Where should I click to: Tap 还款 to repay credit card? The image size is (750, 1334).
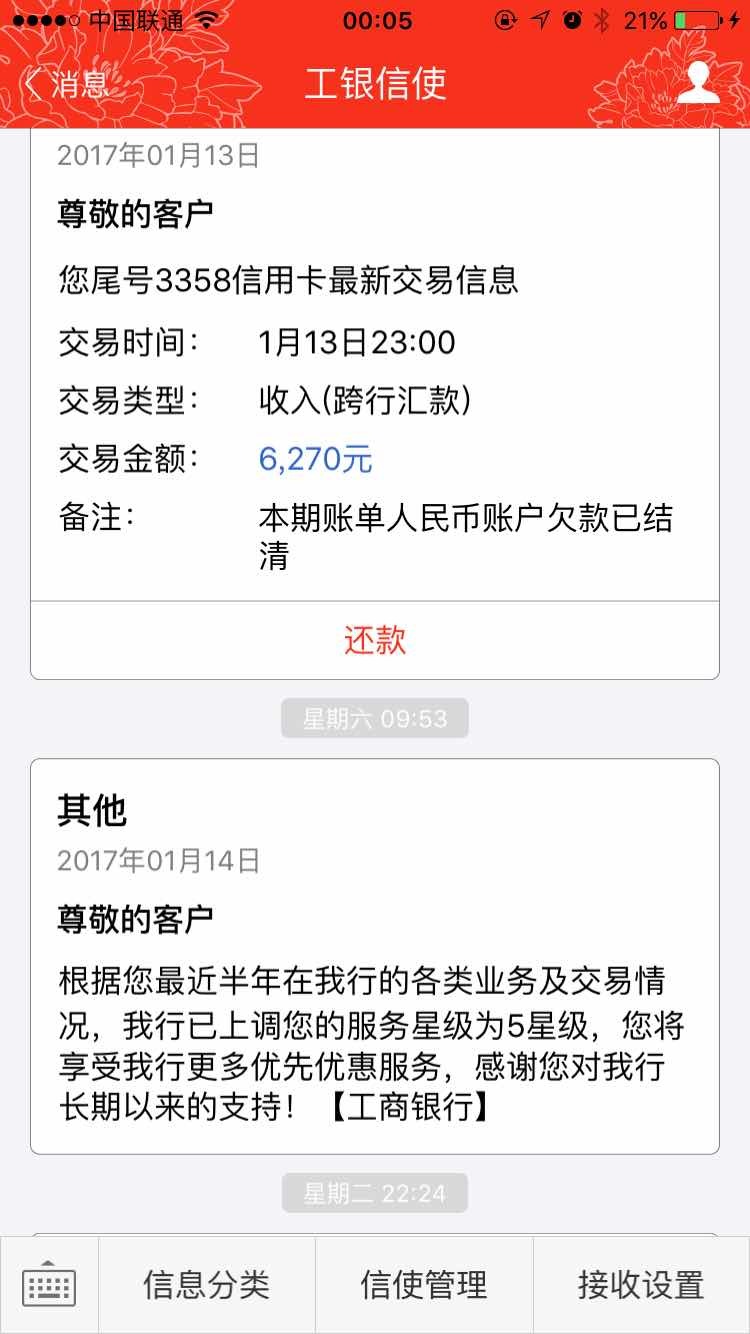pos(375,640)
